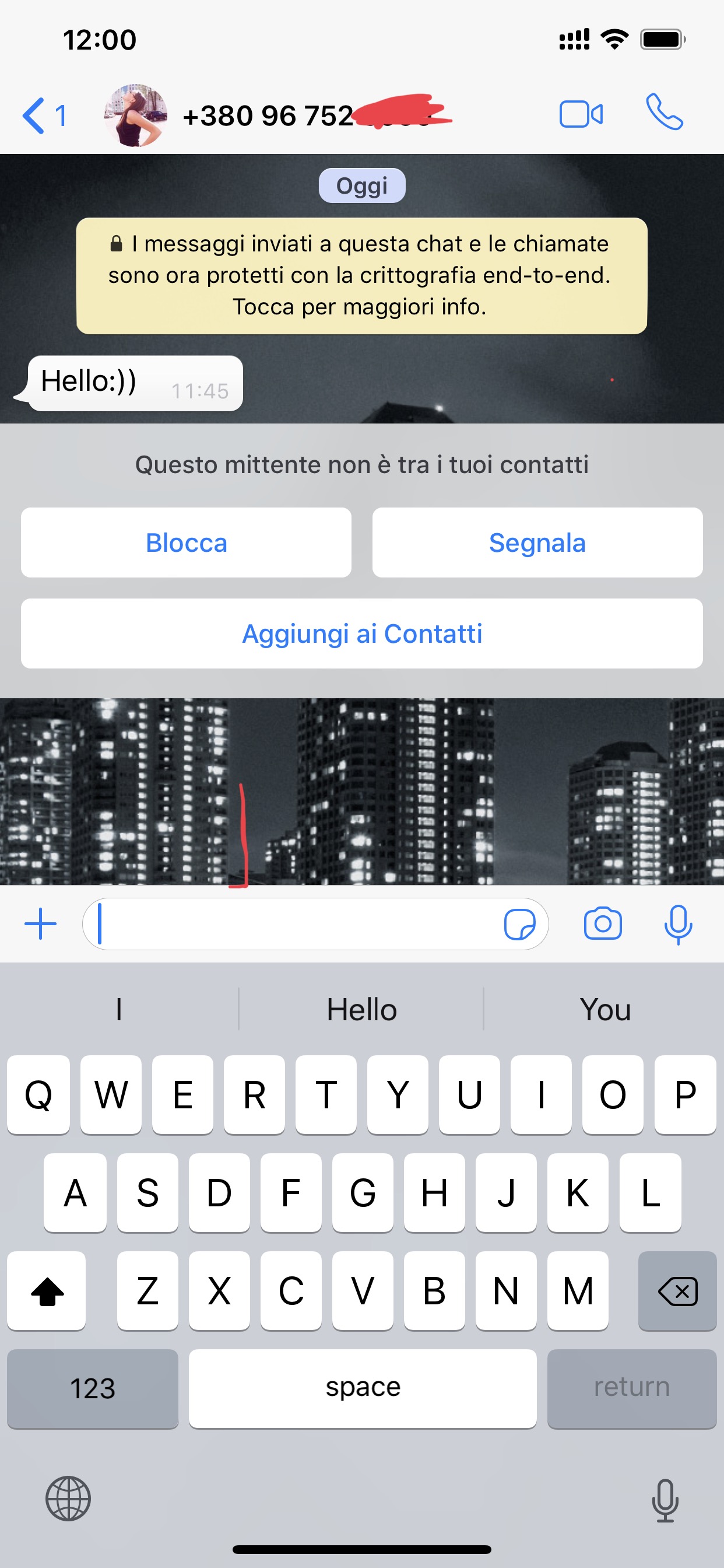Start keyboard dictation microphone

point(665,1499)
